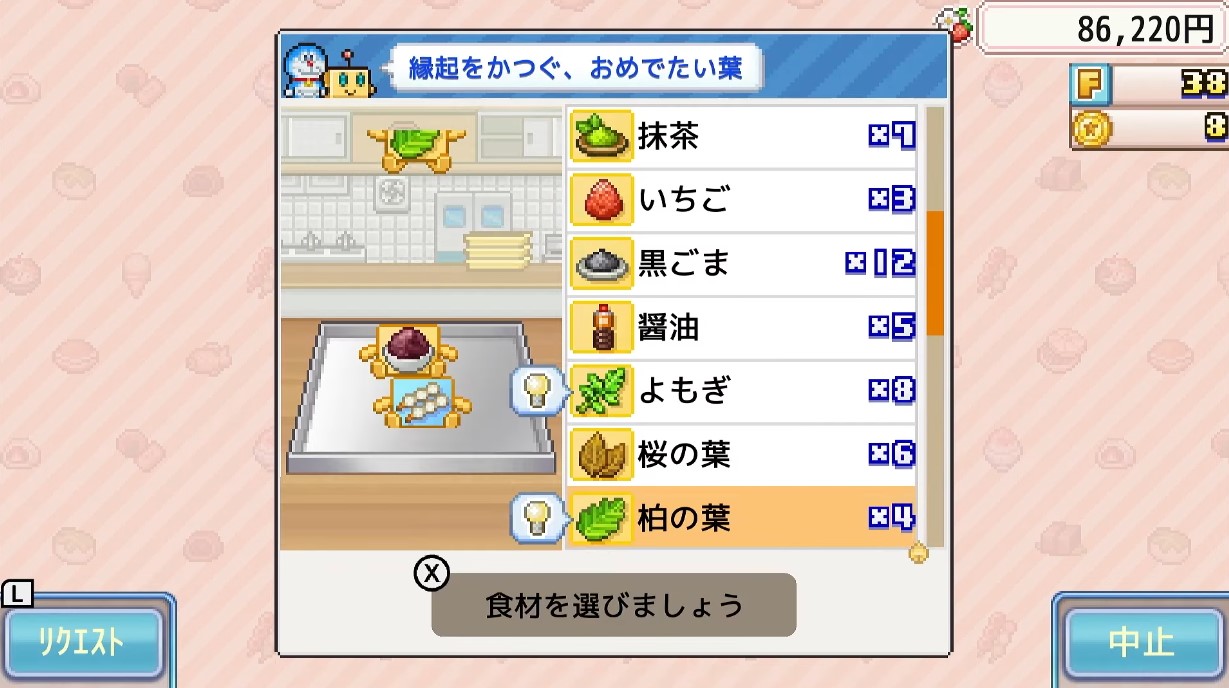
Task: Pick the highlighted 柏の葉 ingredient
Action: click(742, 517)
